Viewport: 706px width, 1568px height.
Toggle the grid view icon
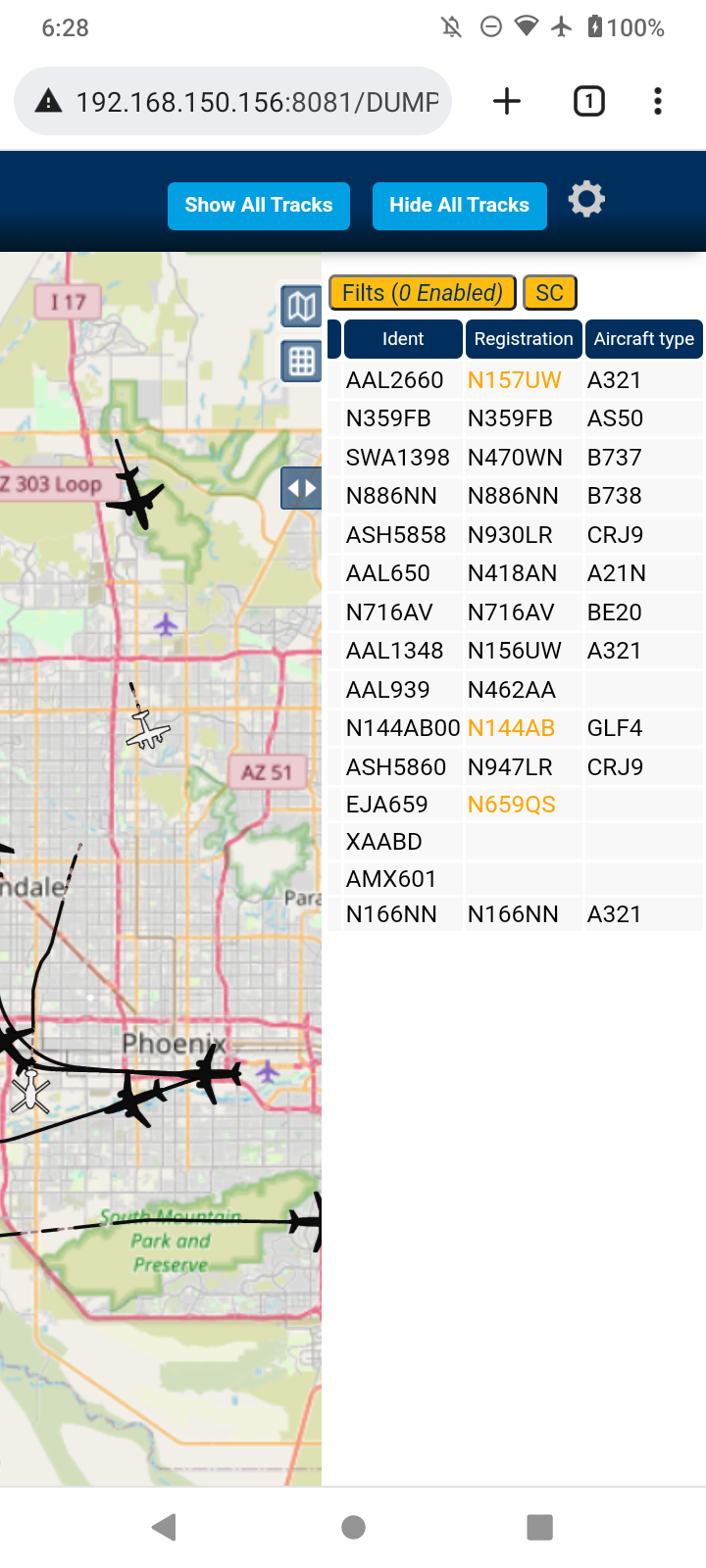[301, 362]
